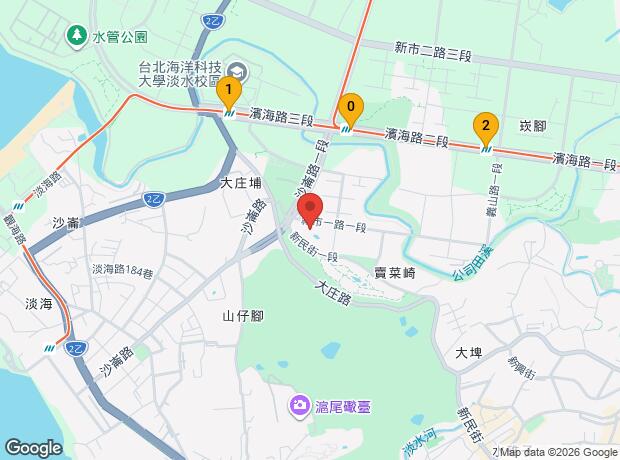
Task: Open the orange marker numbered 2
Action: point(485,127)
